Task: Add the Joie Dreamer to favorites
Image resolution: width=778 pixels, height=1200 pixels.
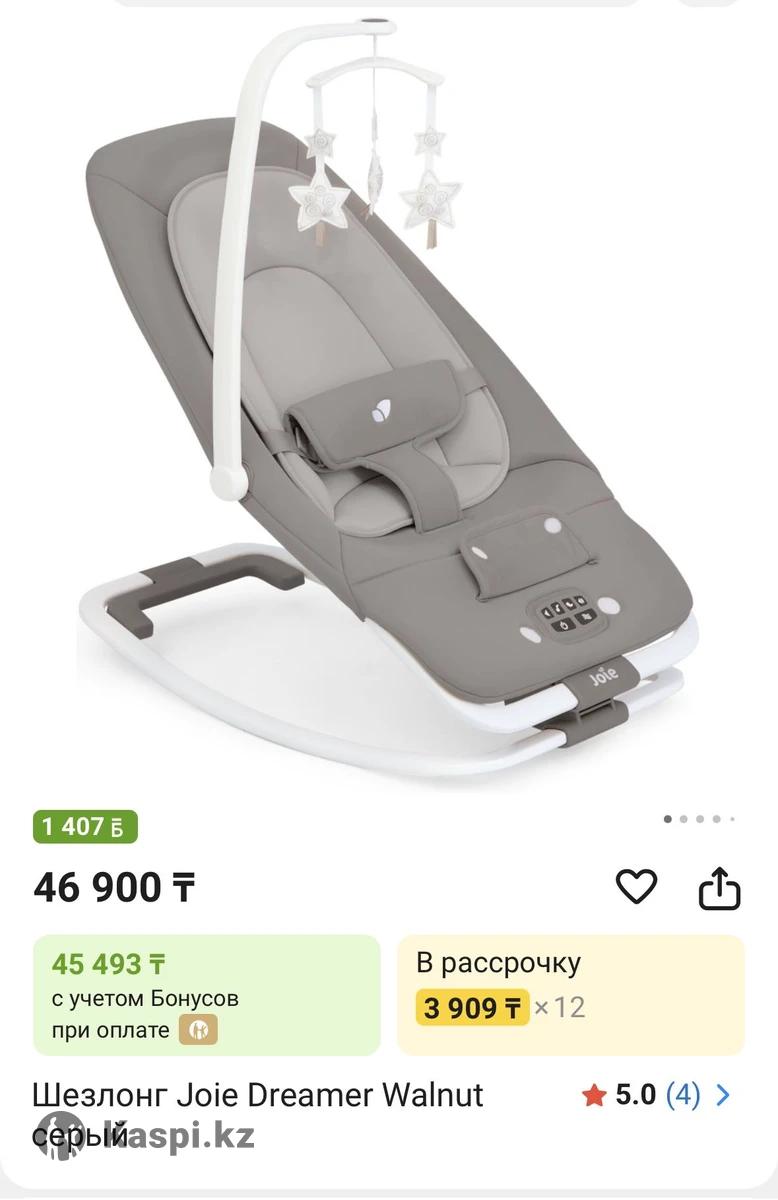Action: pyautogui.click(x=636, y=887)
